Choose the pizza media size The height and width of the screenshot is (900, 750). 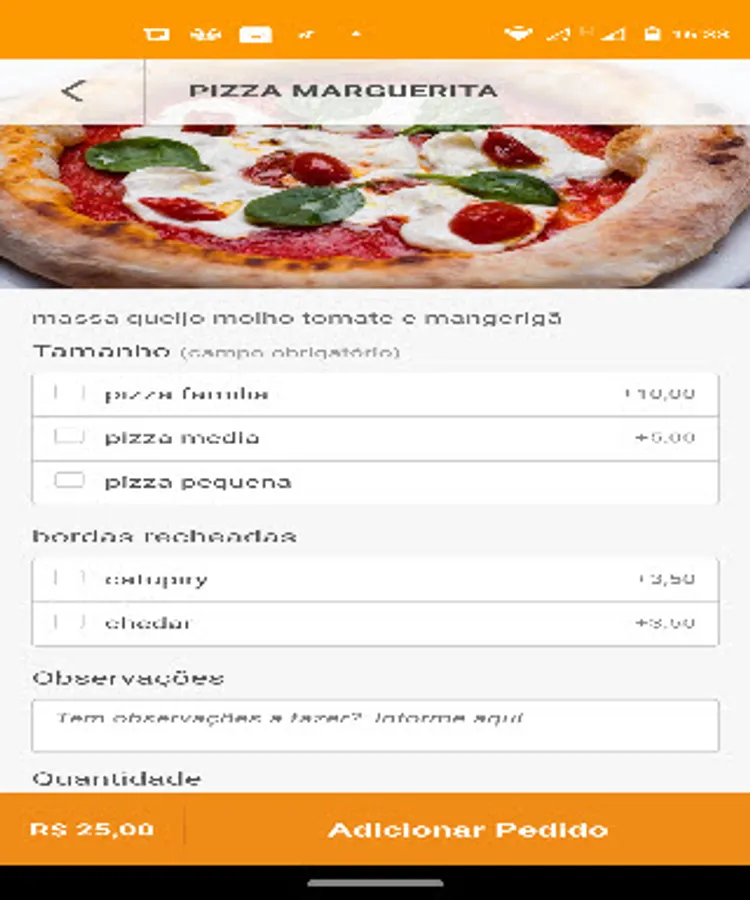[x=69, y=437]
